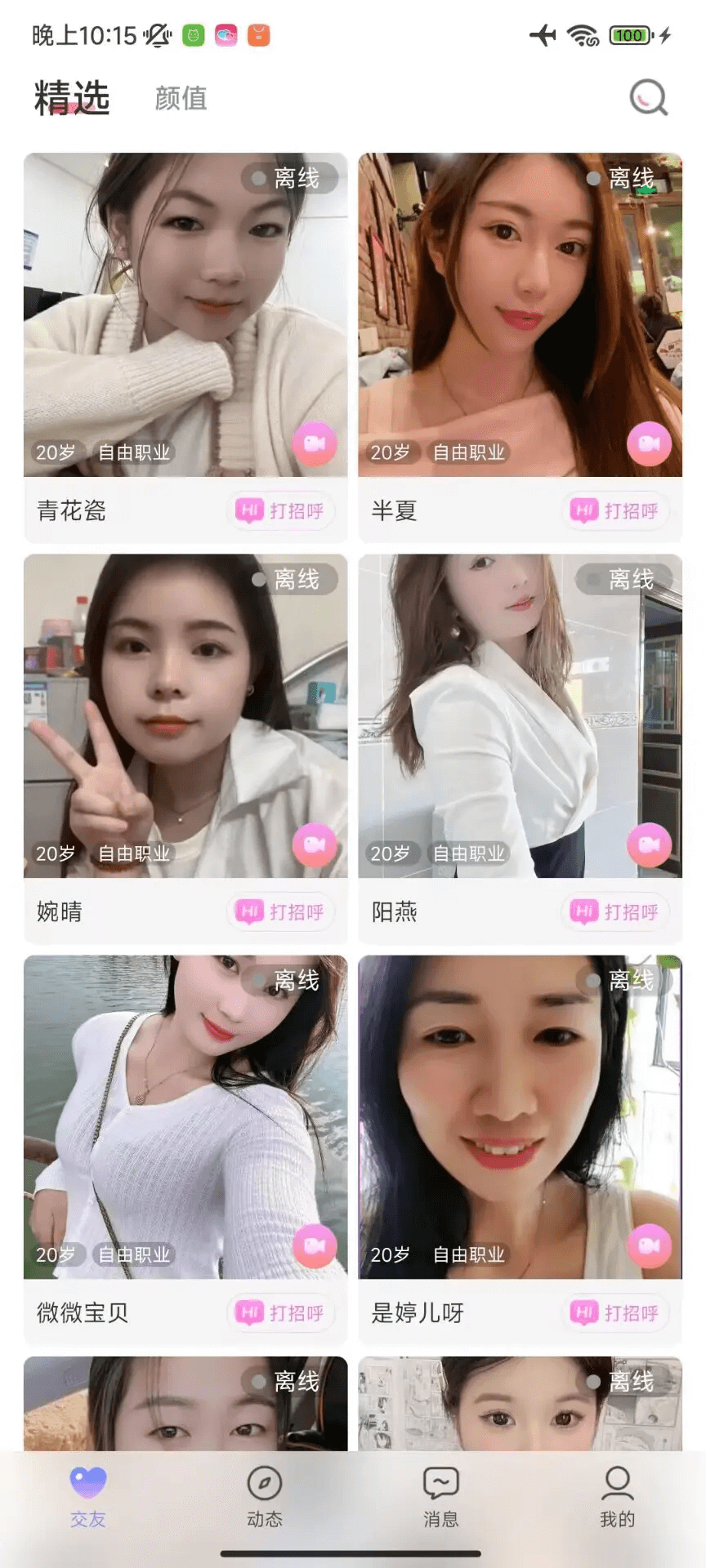Screen dimensions: 706x1568
Task: Switch to 我的 tab
Action: (x=617, y=1496)
